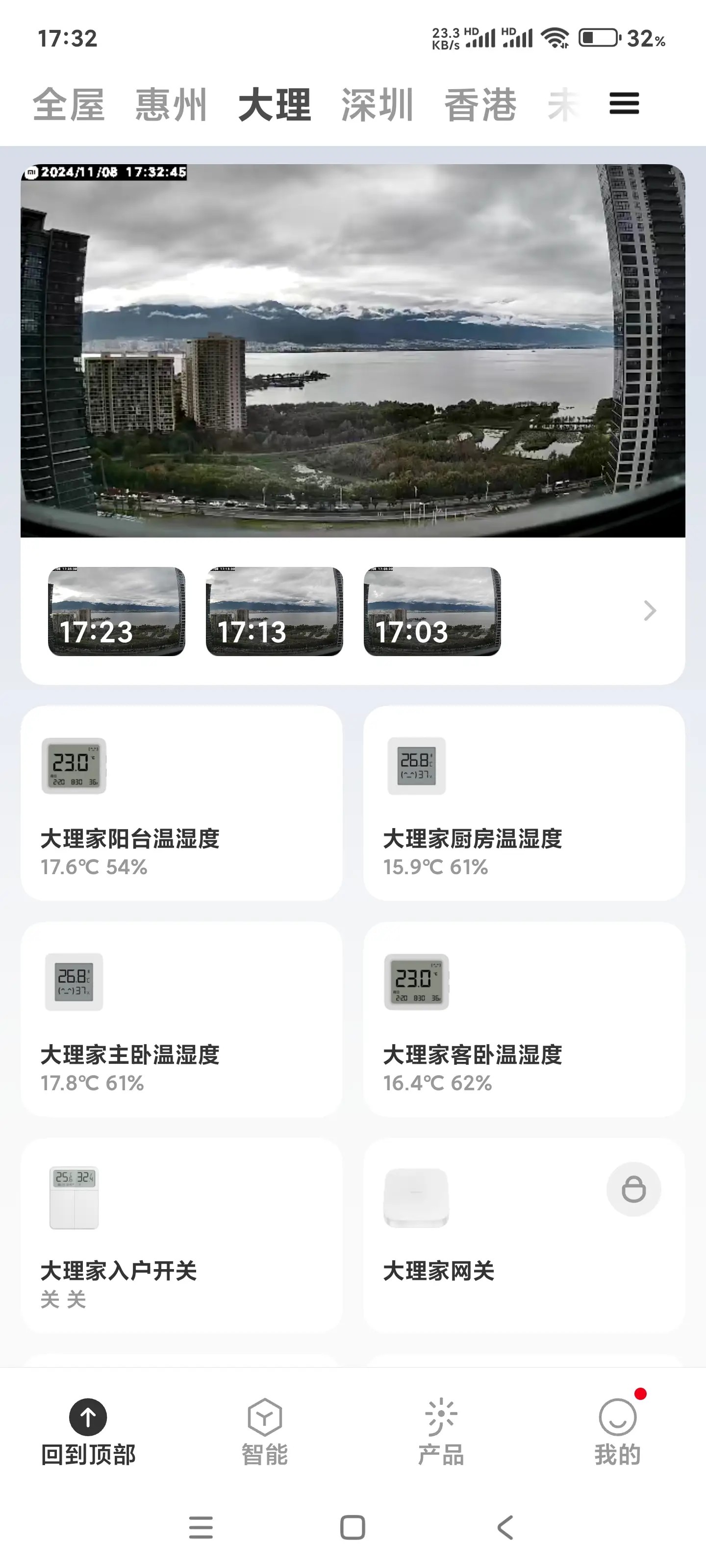View the 17:13 camera recording

(x=274, y=611)
